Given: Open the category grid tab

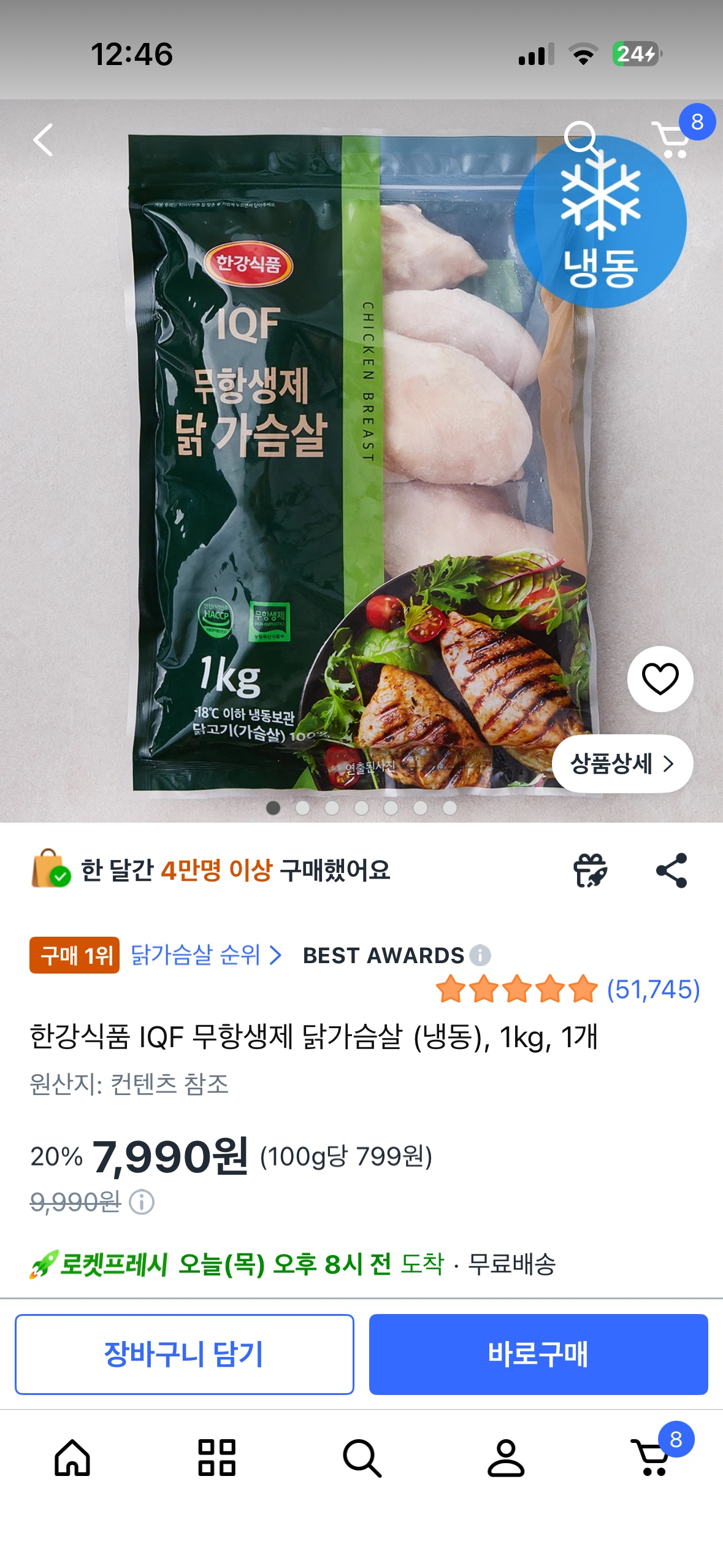Looking at the screenshot, I should point(216,1457).
